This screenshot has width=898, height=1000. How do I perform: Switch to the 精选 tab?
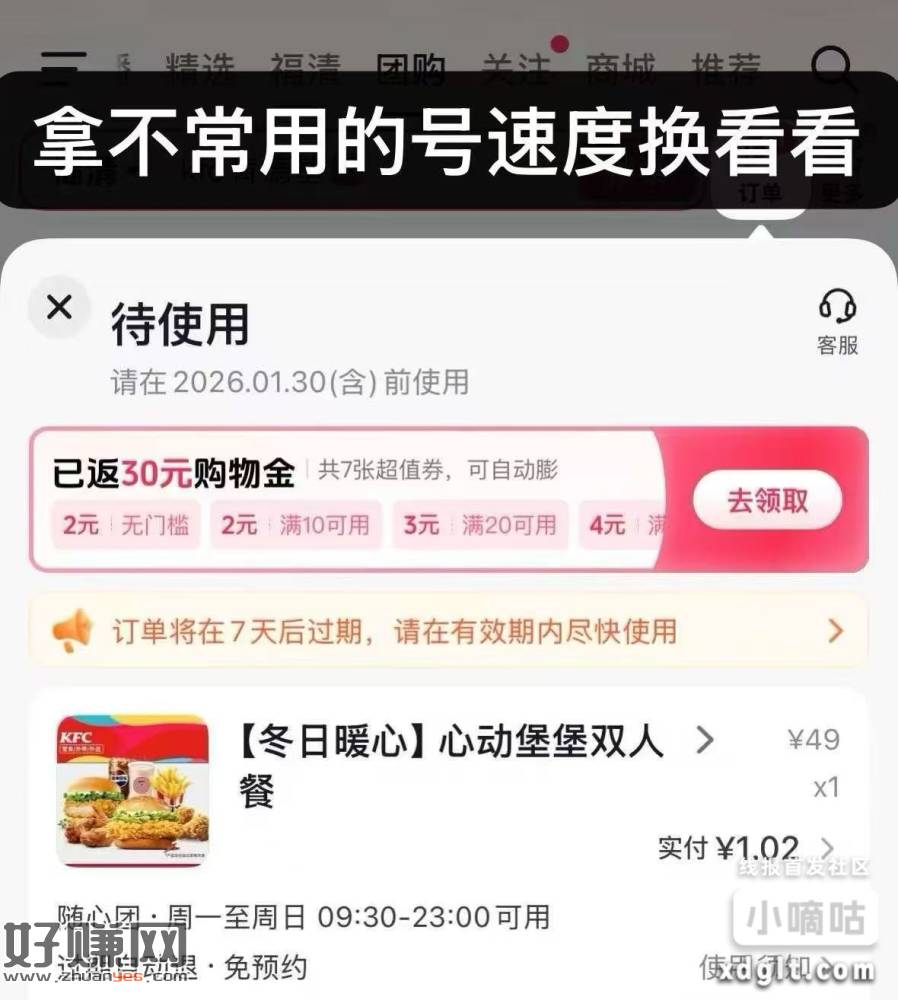point(199,64)
